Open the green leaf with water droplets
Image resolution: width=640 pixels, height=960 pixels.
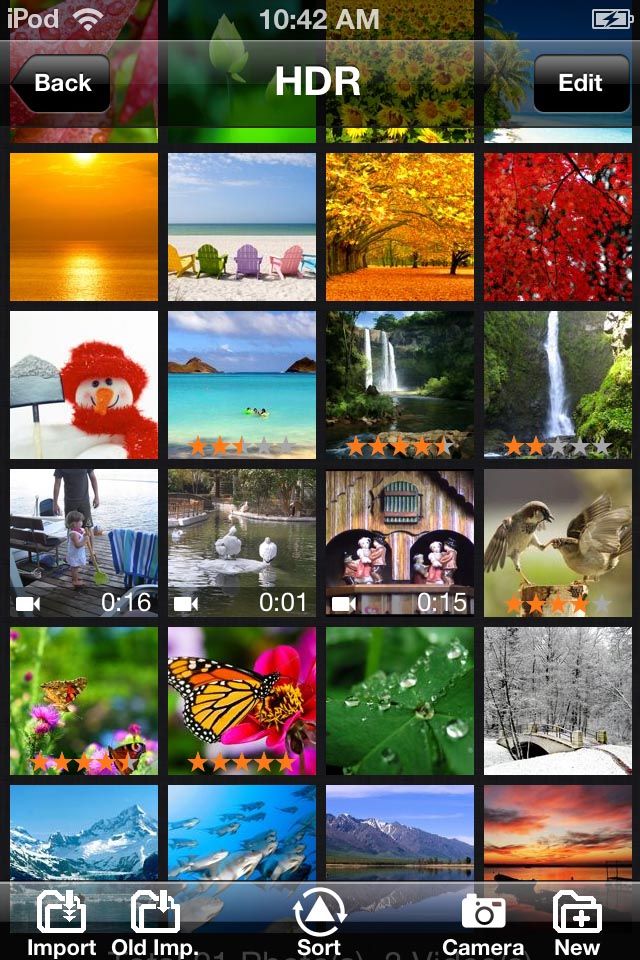(x=400, y=701)
